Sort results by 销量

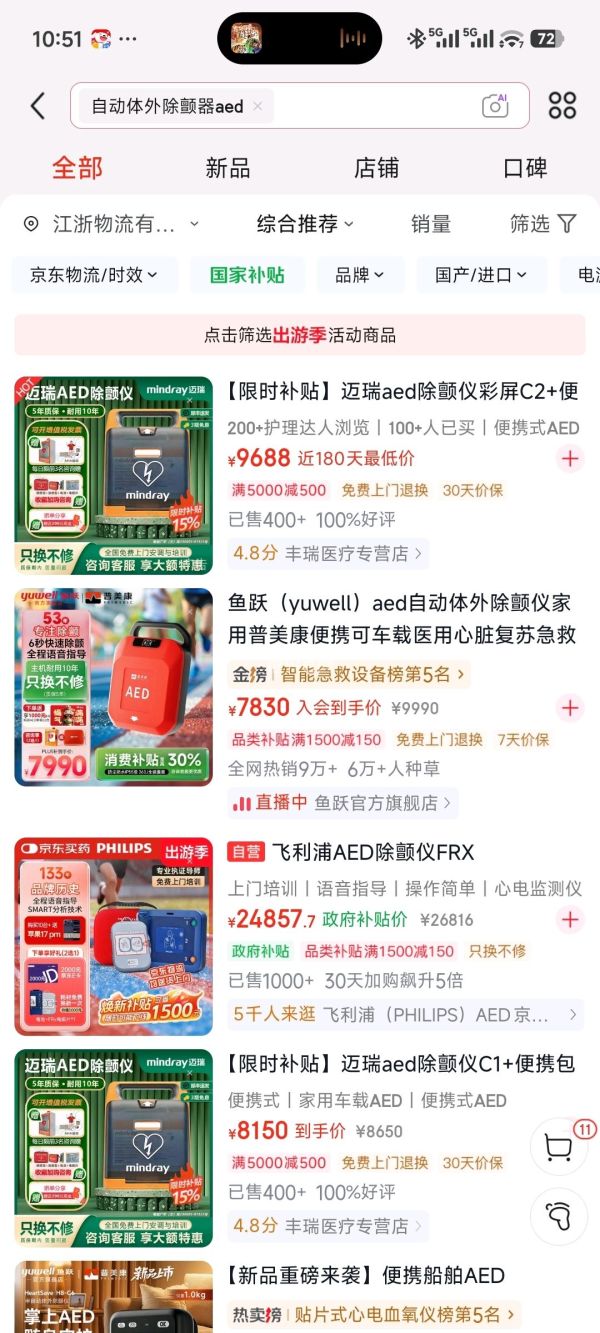coord(431,224)
